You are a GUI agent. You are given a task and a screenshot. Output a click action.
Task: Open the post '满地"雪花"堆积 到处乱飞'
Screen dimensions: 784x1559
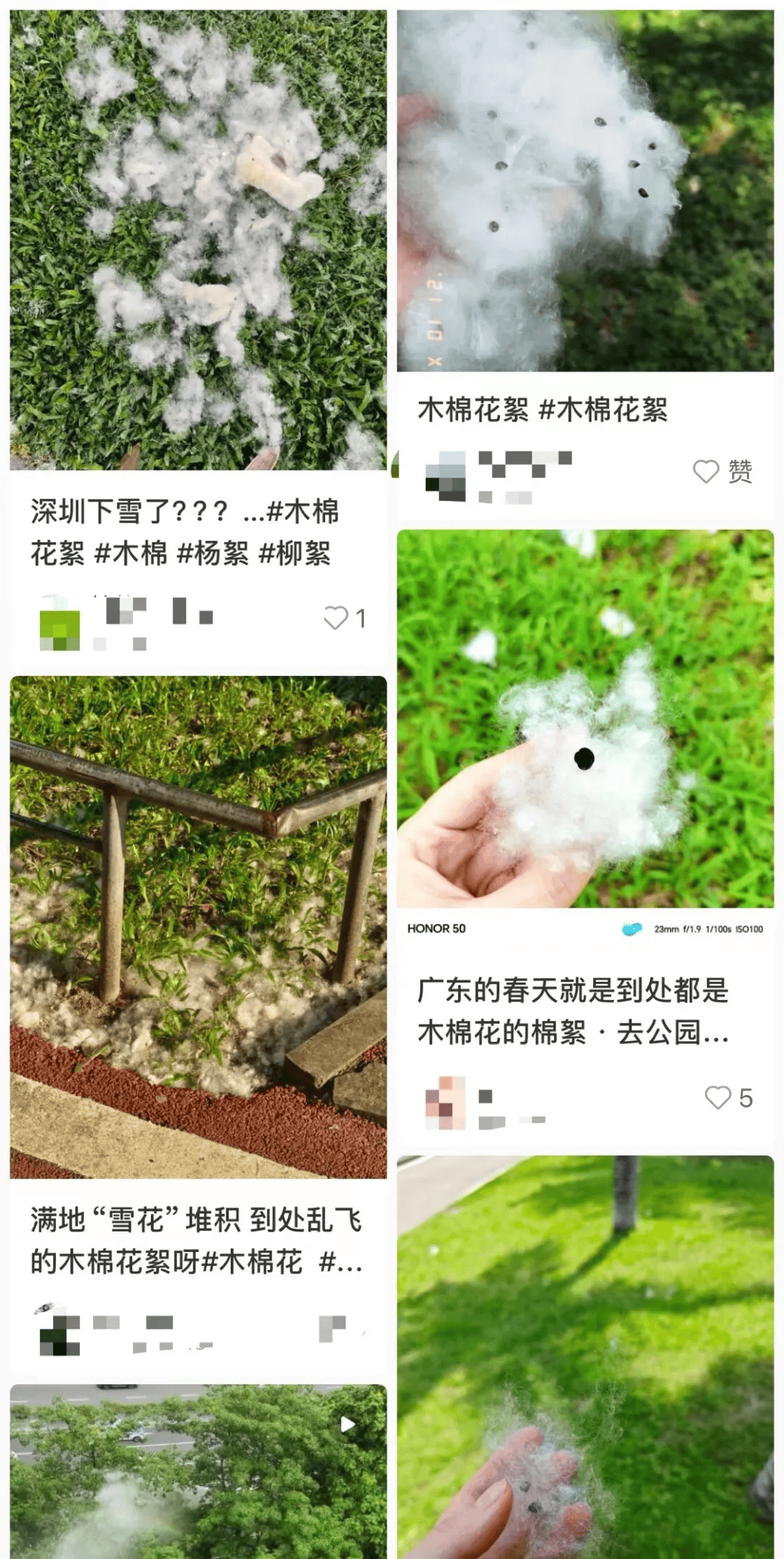click(197, 926)
